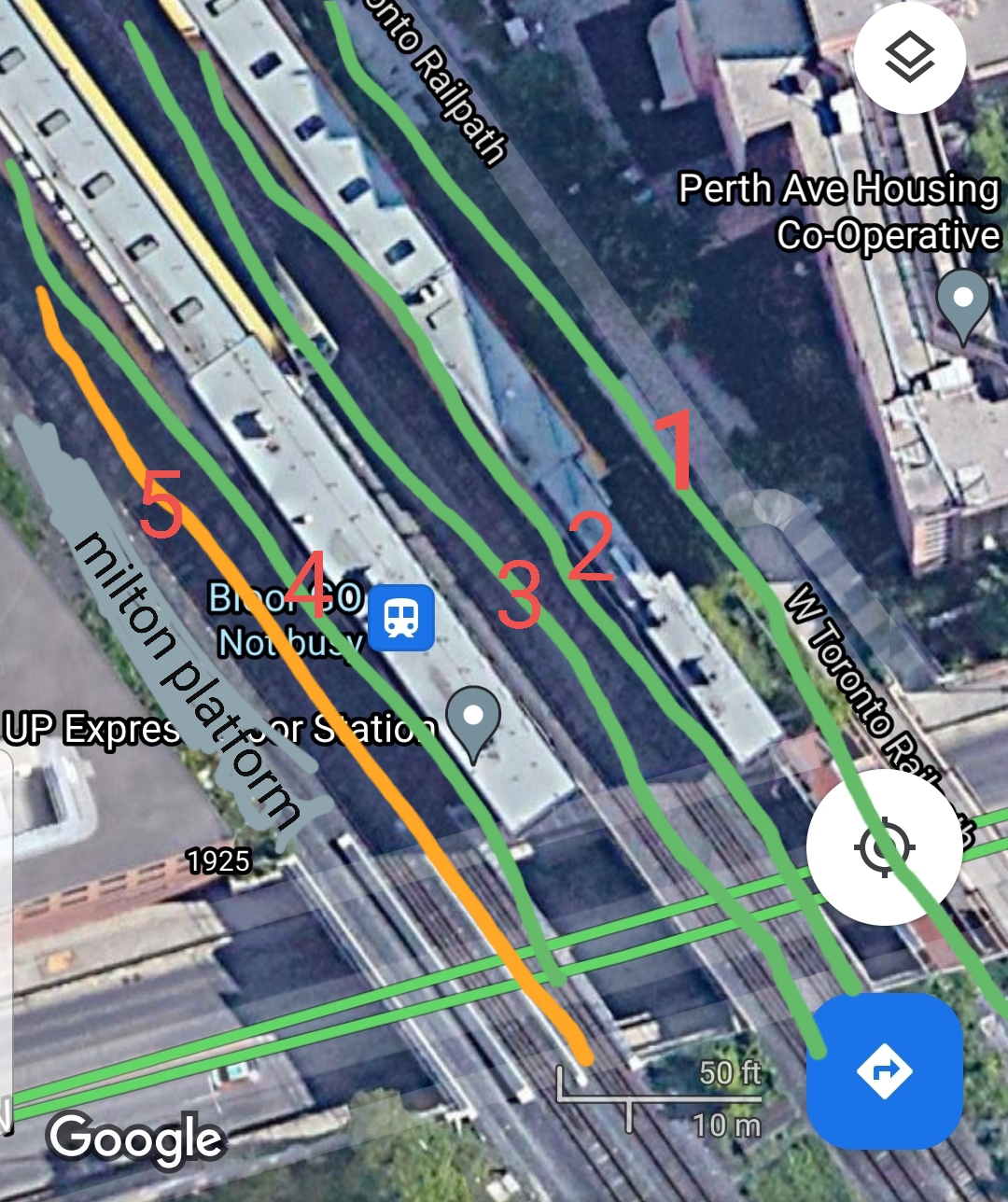Select the Bloor GO transit station marker
The height and width of the screenshot is (1202, 1008).
point(401,617)
